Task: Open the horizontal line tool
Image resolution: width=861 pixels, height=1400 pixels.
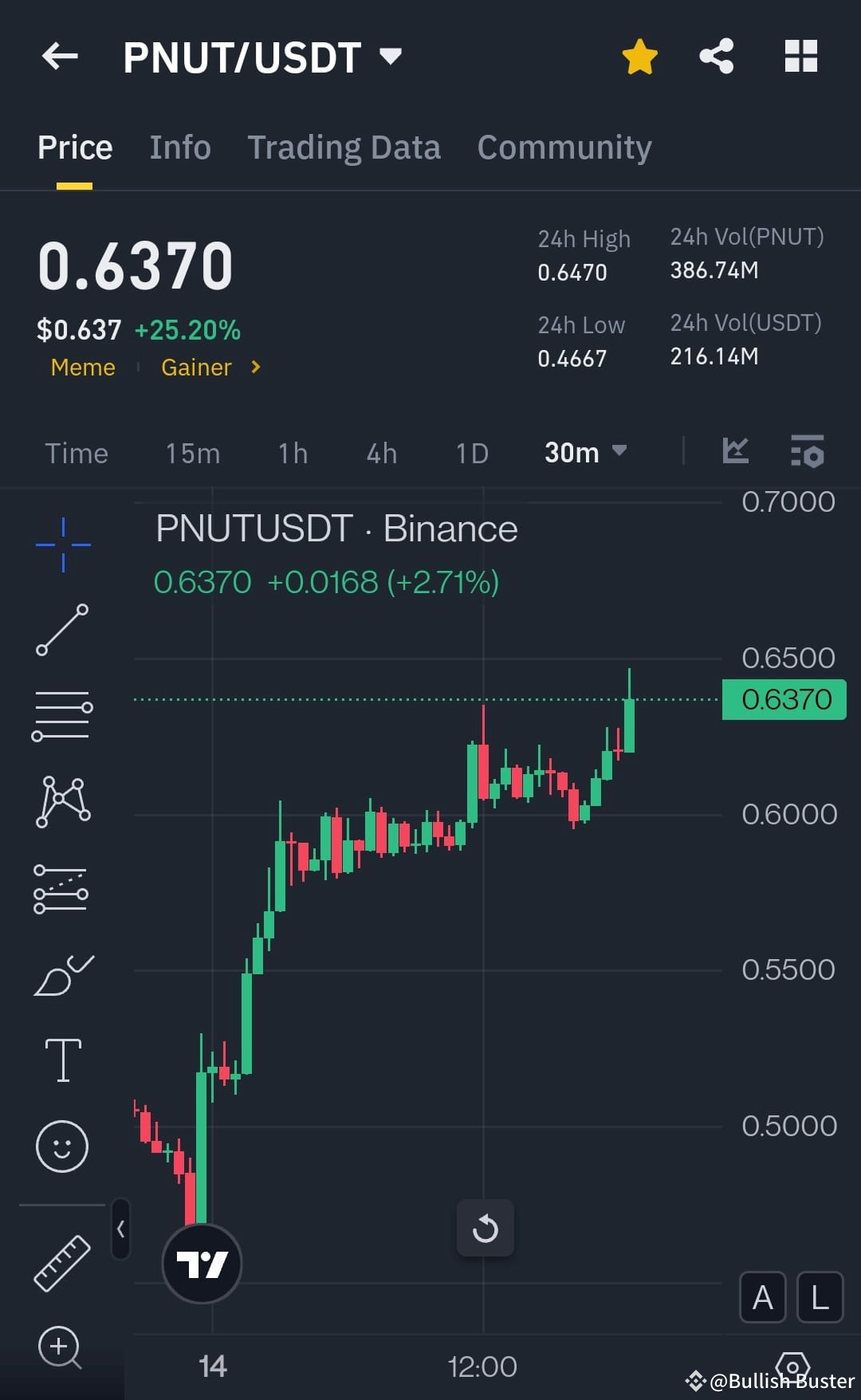Action: click(x=62, y=716)
